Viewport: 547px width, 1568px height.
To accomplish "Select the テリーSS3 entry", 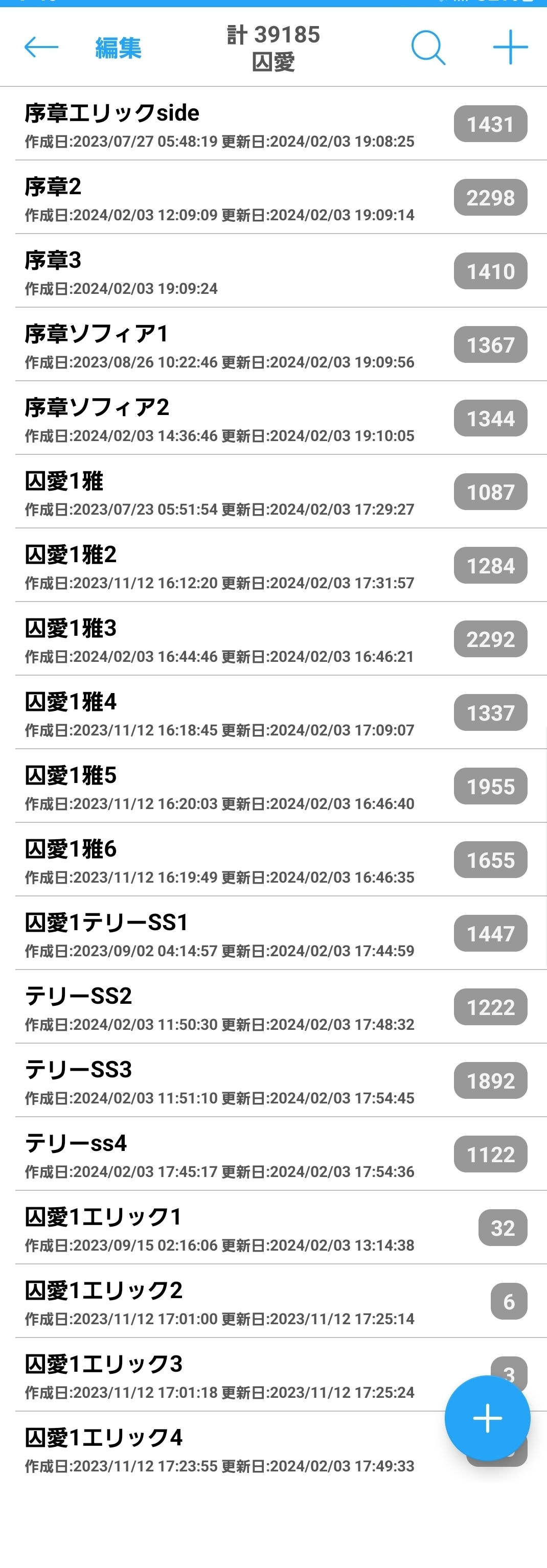I will click(219, 1081).
